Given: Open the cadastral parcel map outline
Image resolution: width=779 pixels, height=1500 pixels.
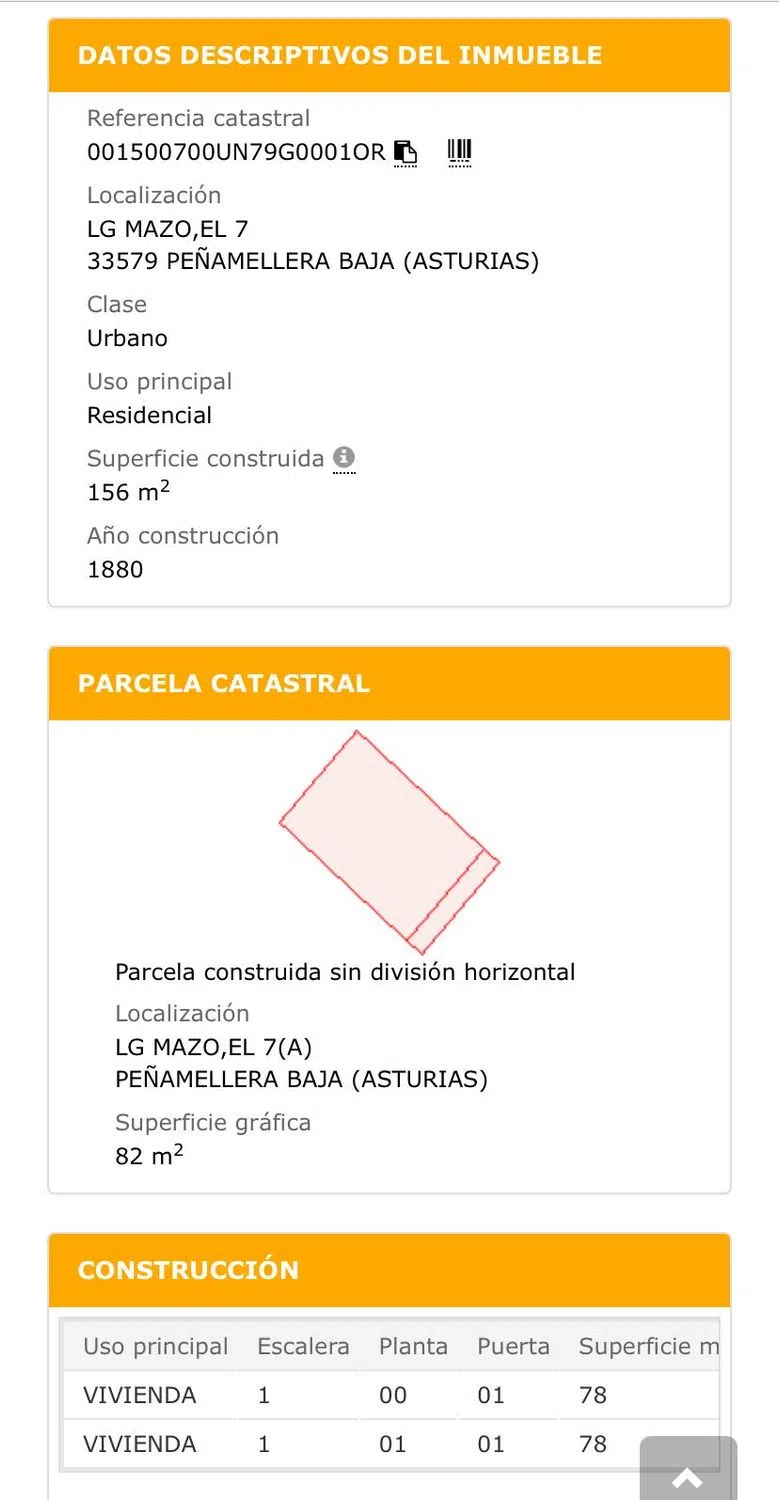Looking at the screenshot, I should 388,842.
